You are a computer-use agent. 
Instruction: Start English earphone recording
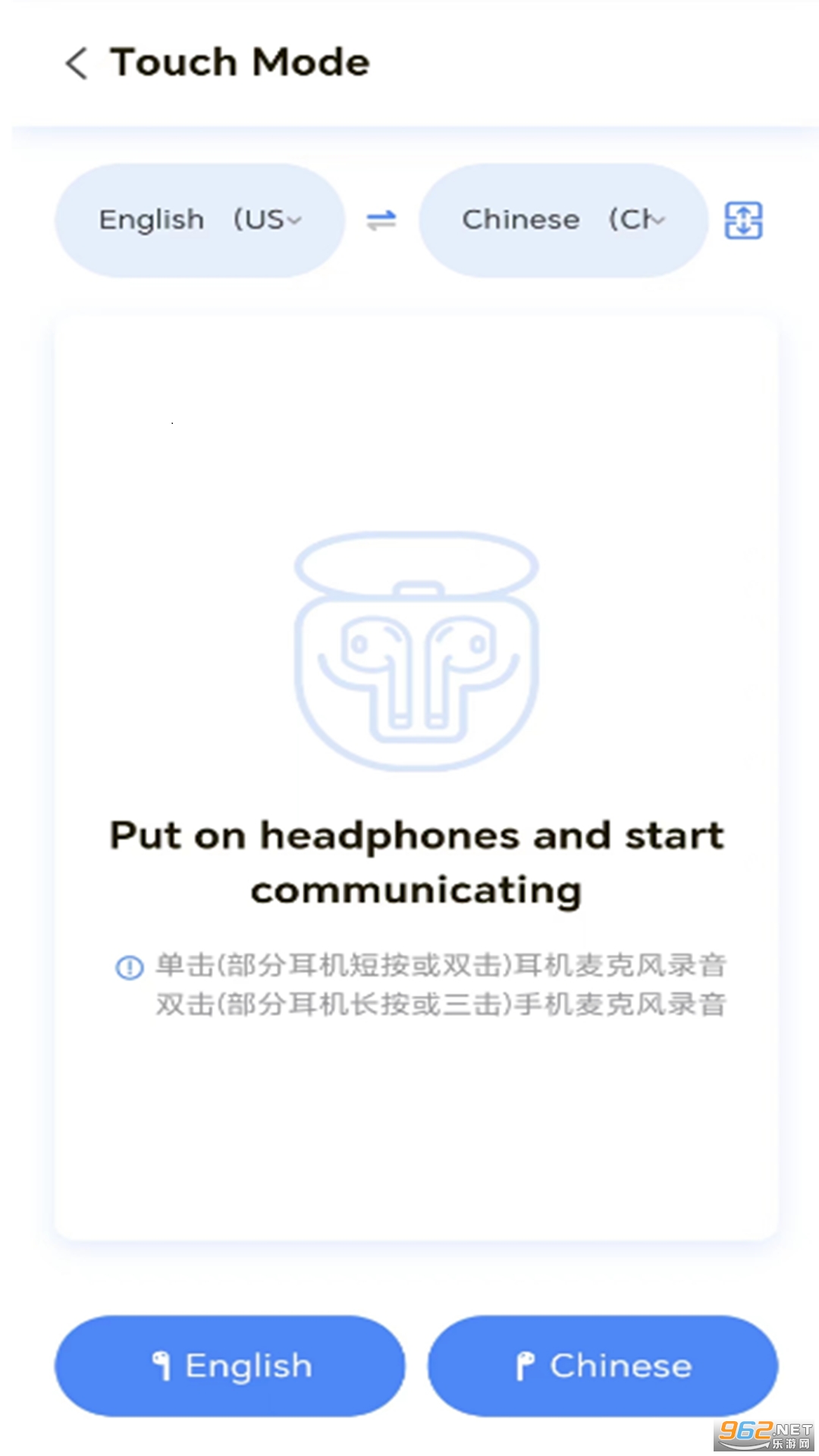point(230,1366)
